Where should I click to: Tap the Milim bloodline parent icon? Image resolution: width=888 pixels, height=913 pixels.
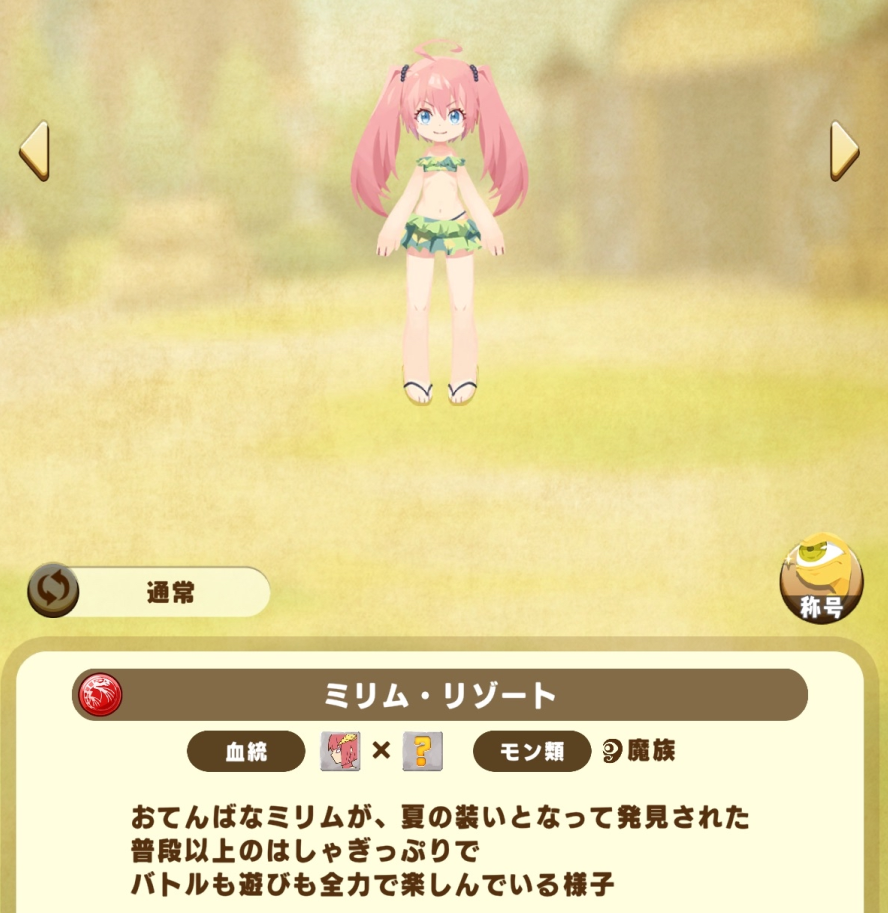[x=340, y=751]
